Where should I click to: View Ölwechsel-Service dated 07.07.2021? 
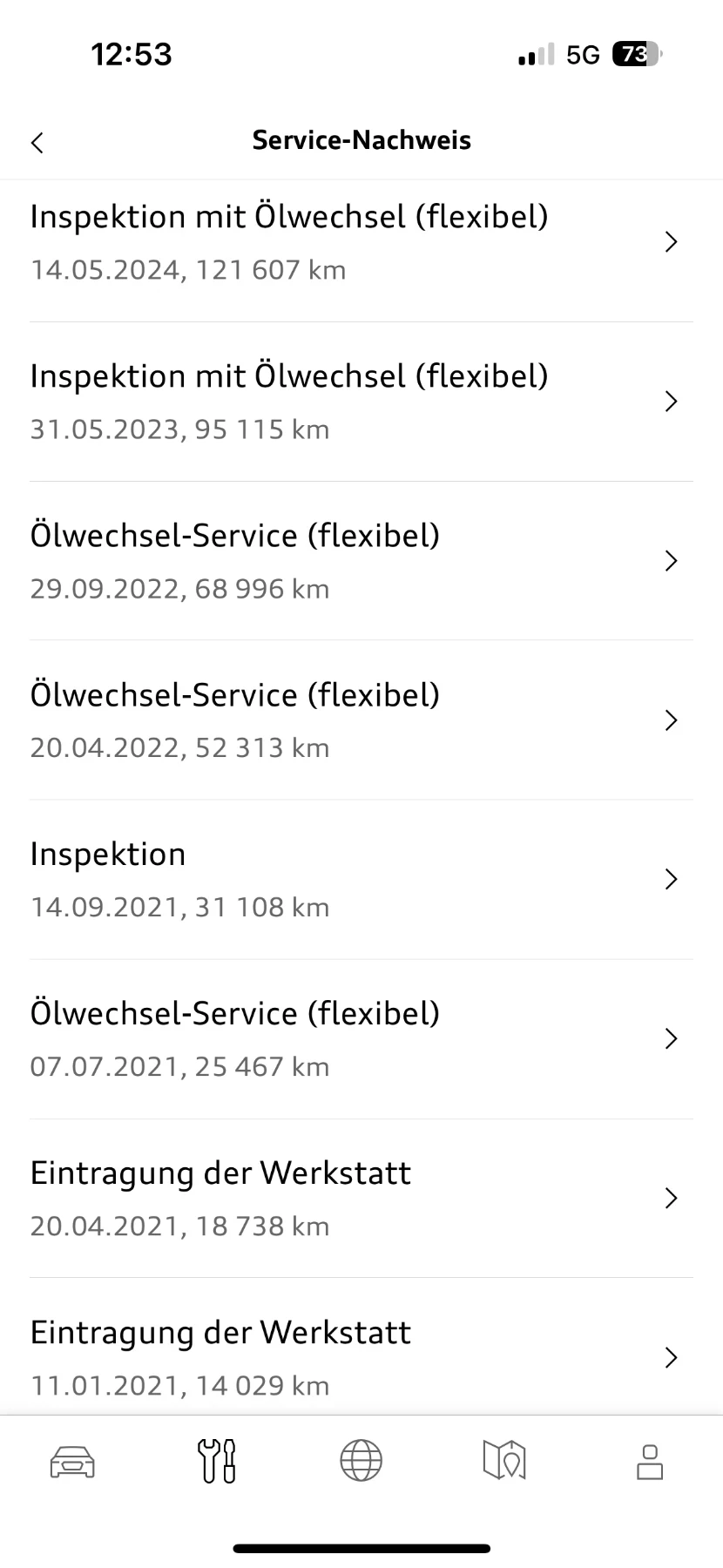click(361, 1039)
